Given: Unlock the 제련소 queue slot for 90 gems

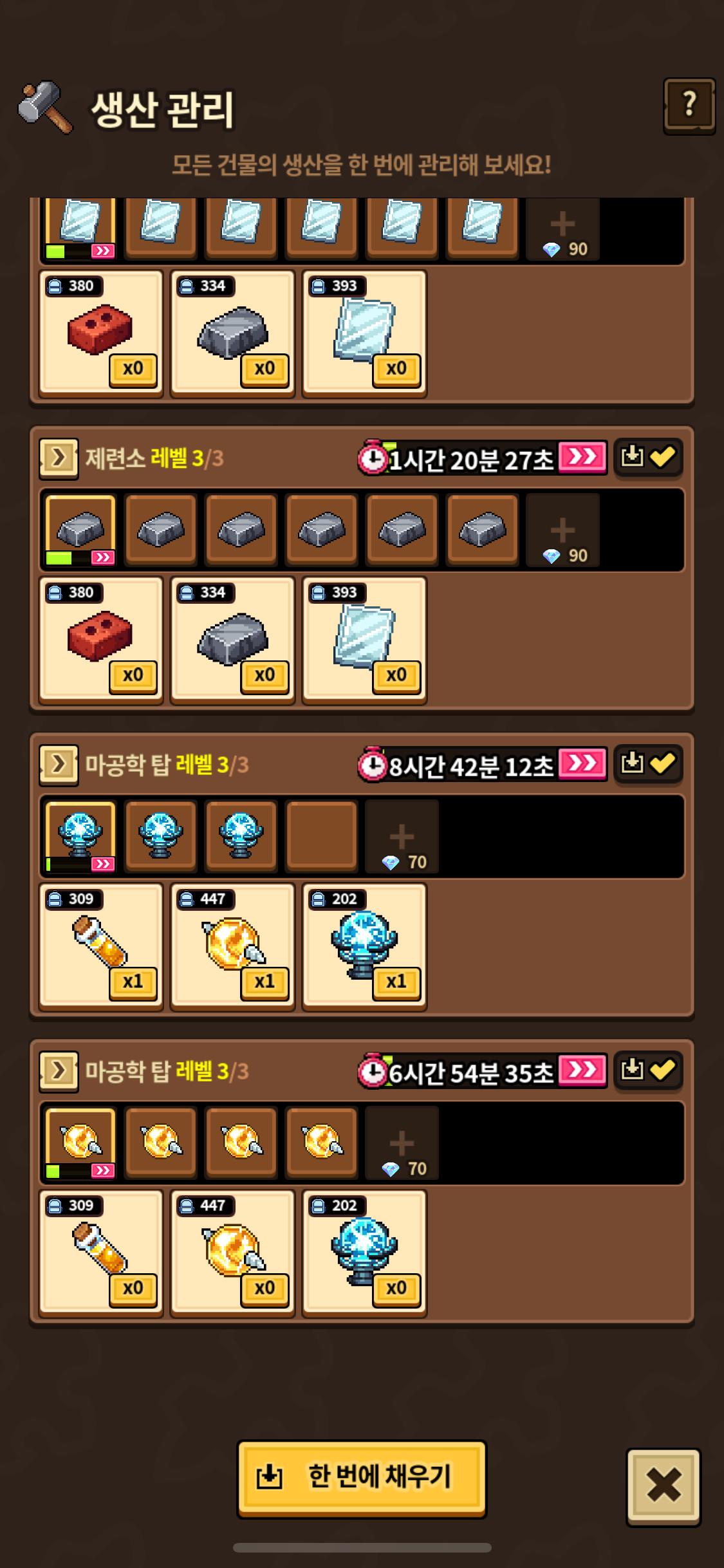Looking at the screenshot, I should pos(563,530).
